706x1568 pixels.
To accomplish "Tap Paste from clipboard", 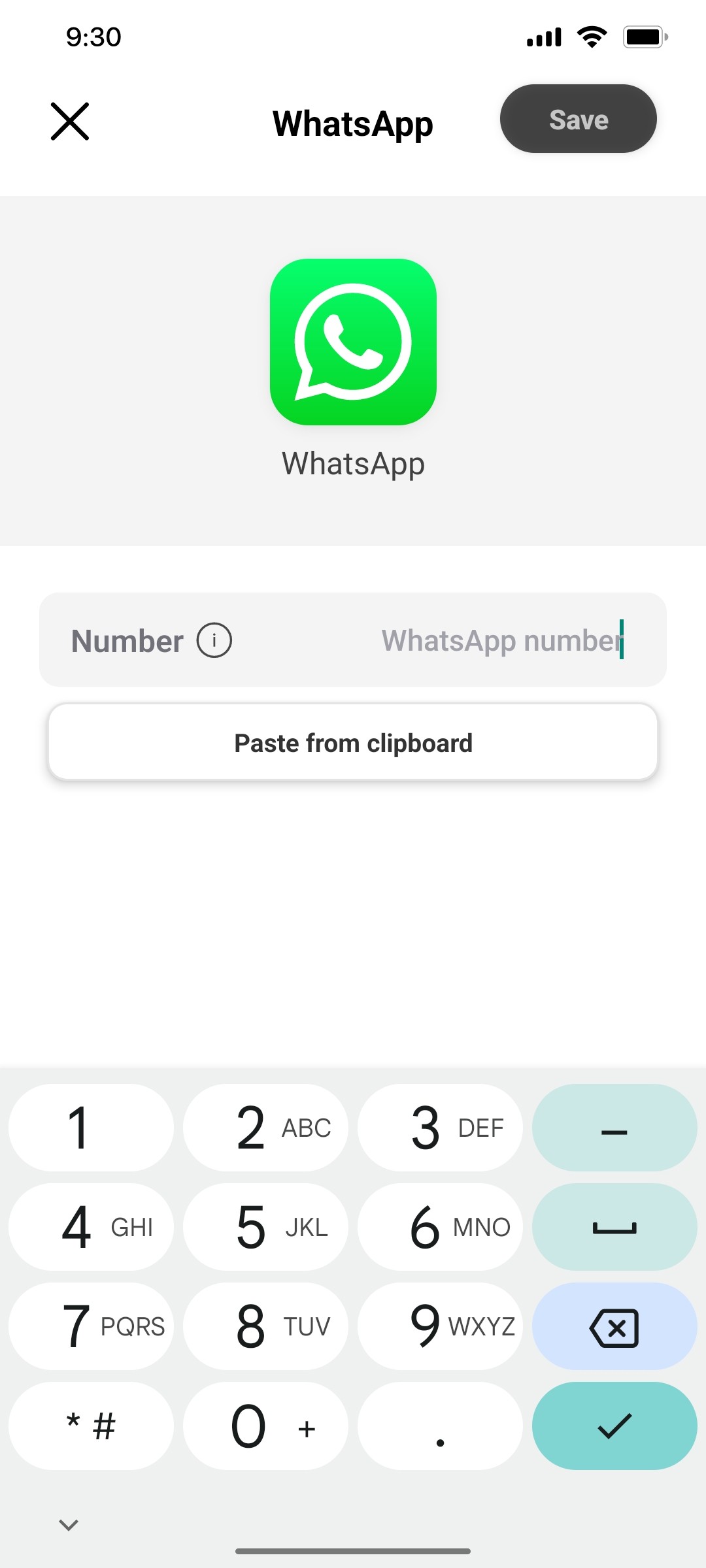I will (x=353, y=742).
